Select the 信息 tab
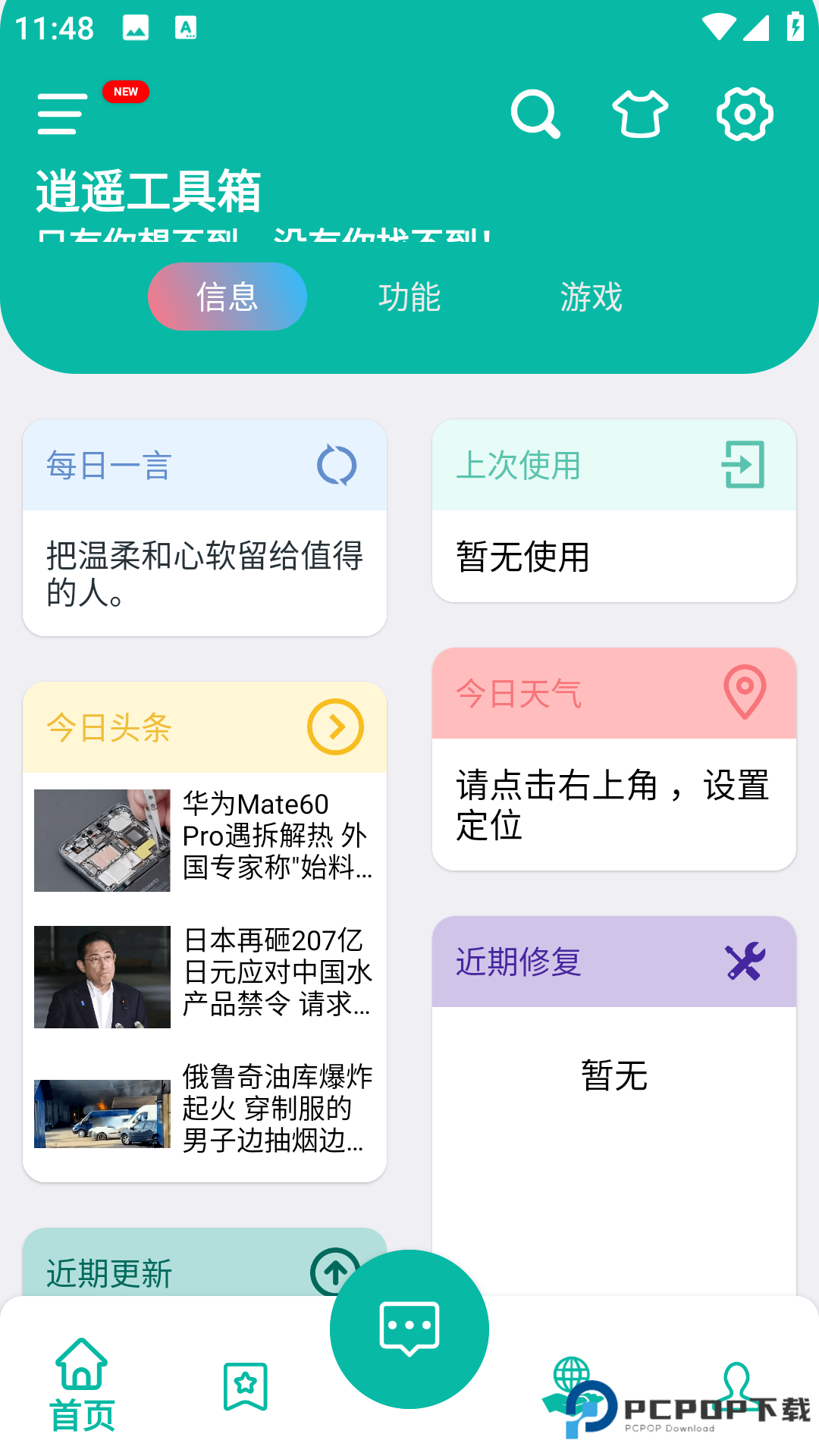 227,297
